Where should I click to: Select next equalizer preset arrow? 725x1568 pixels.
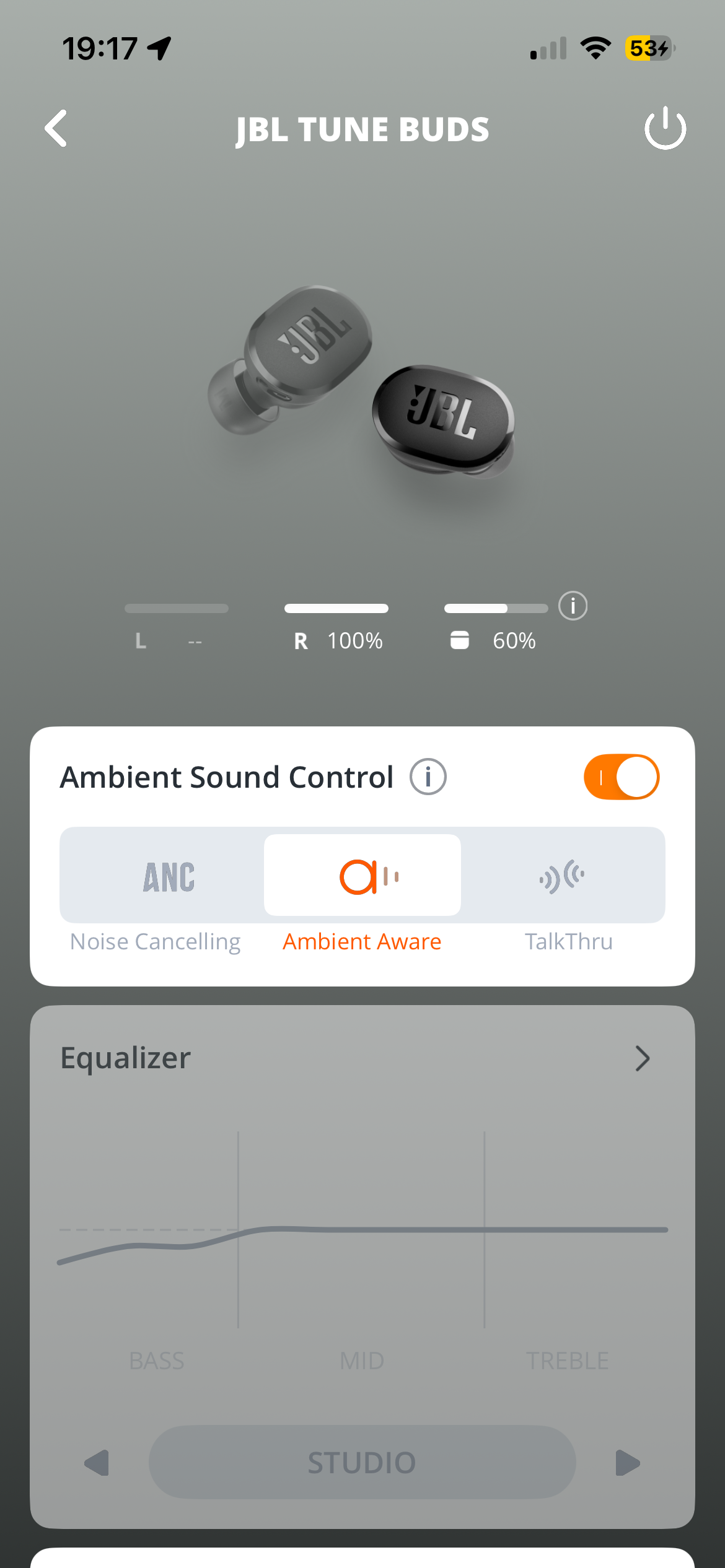tap(627, 1463)
